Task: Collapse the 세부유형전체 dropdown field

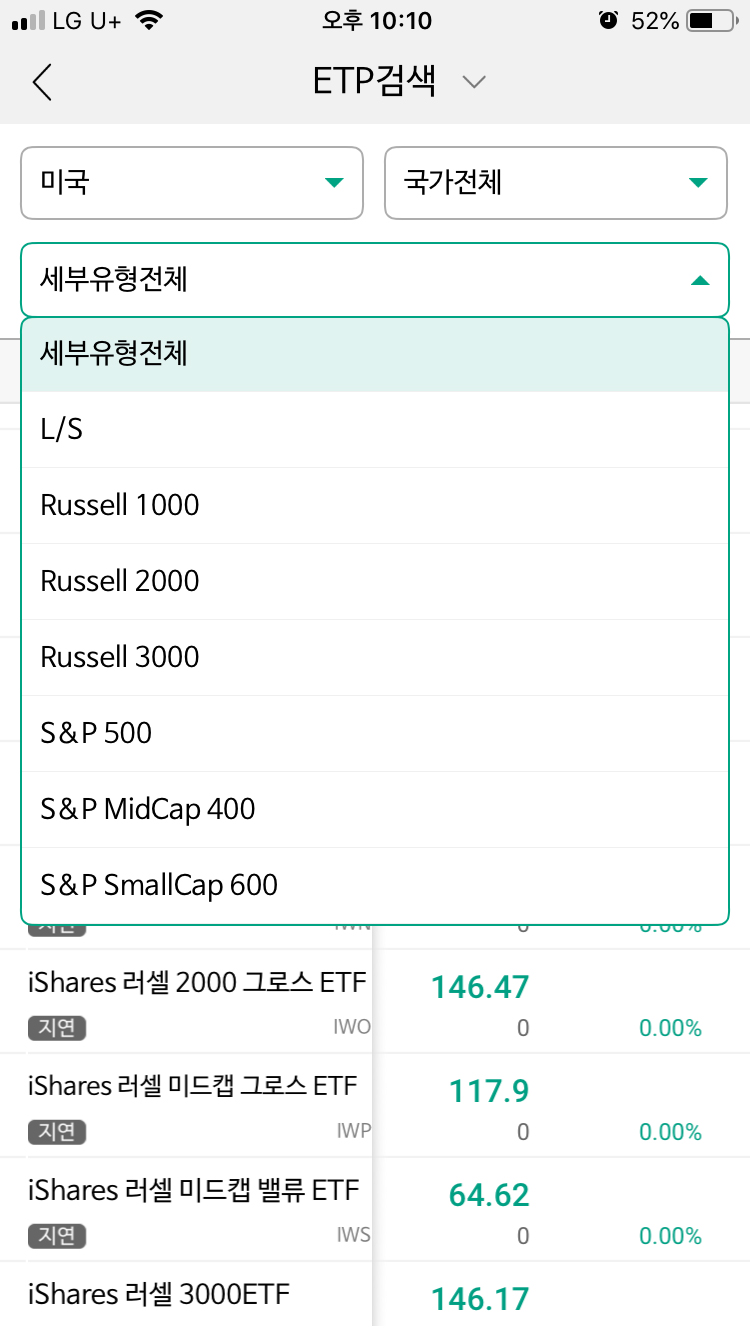Action: [x=375, y=280]
